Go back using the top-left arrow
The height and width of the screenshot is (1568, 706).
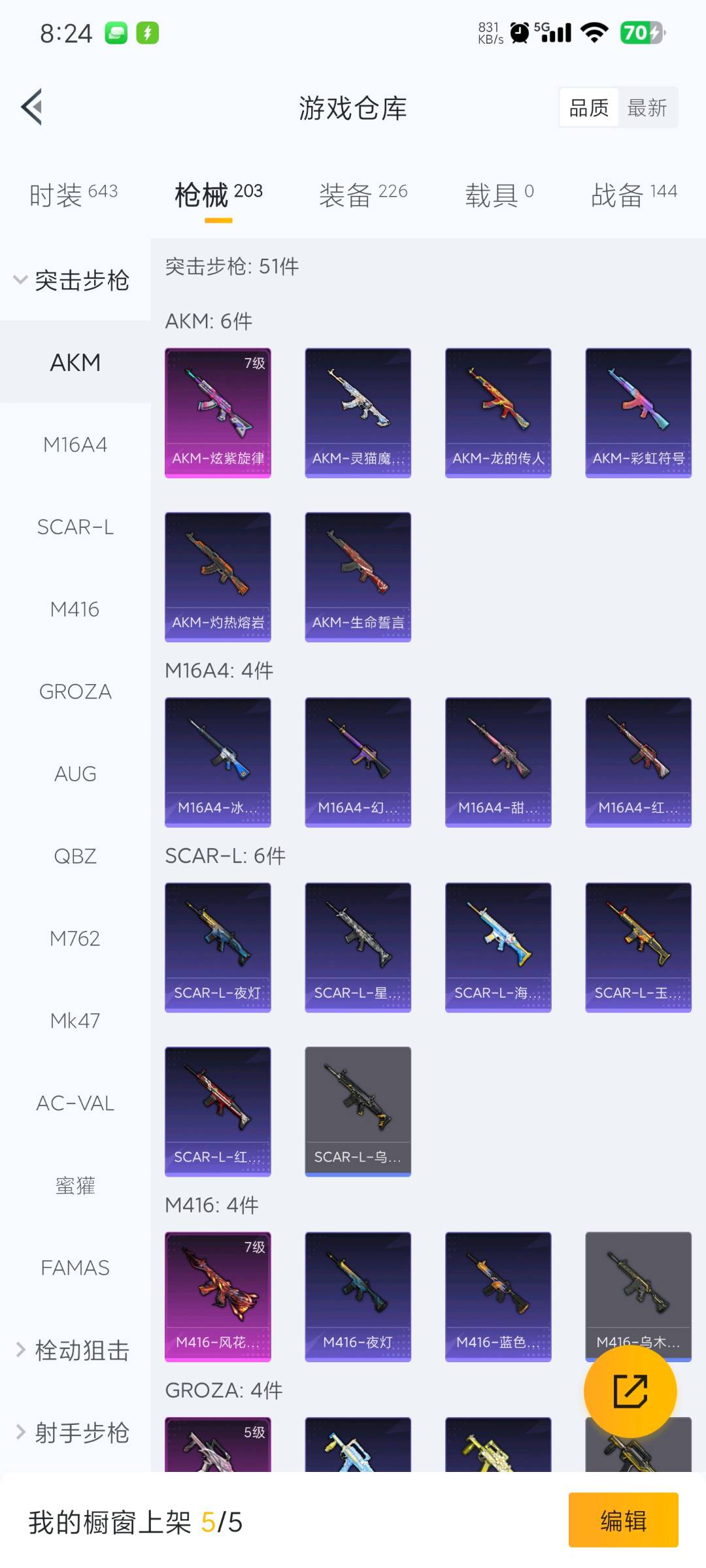point(32,107)
